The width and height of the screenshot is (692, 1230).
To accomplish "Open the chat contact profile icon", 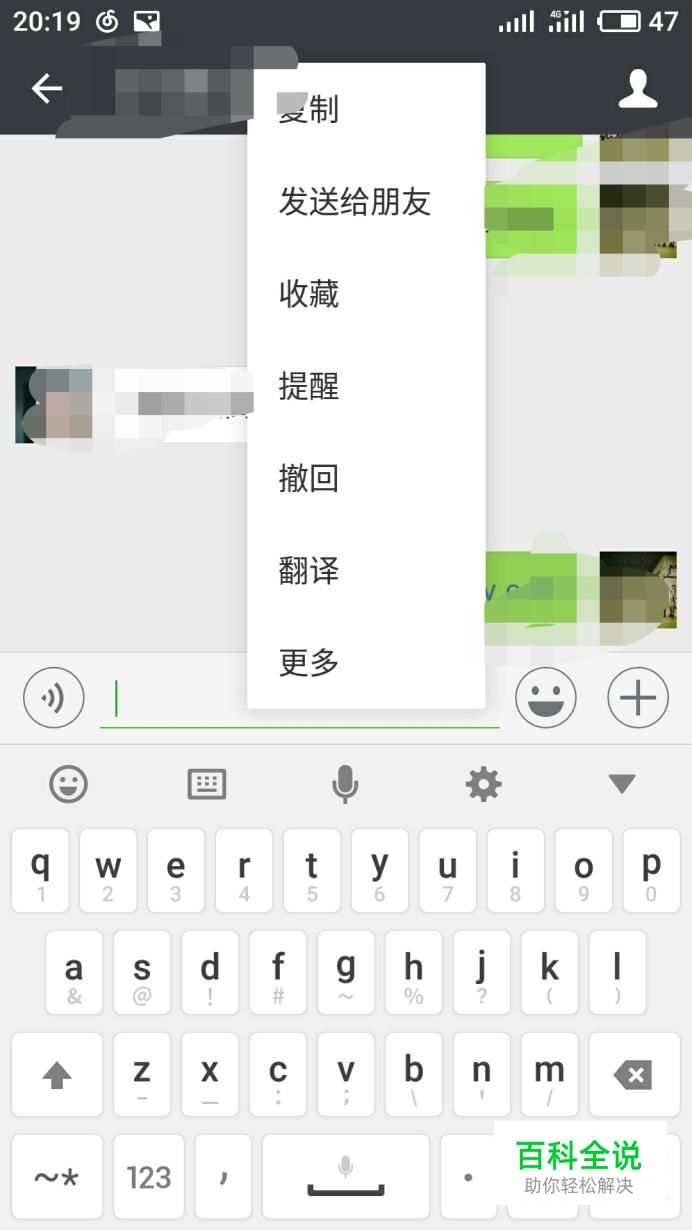I will [638, 89].
